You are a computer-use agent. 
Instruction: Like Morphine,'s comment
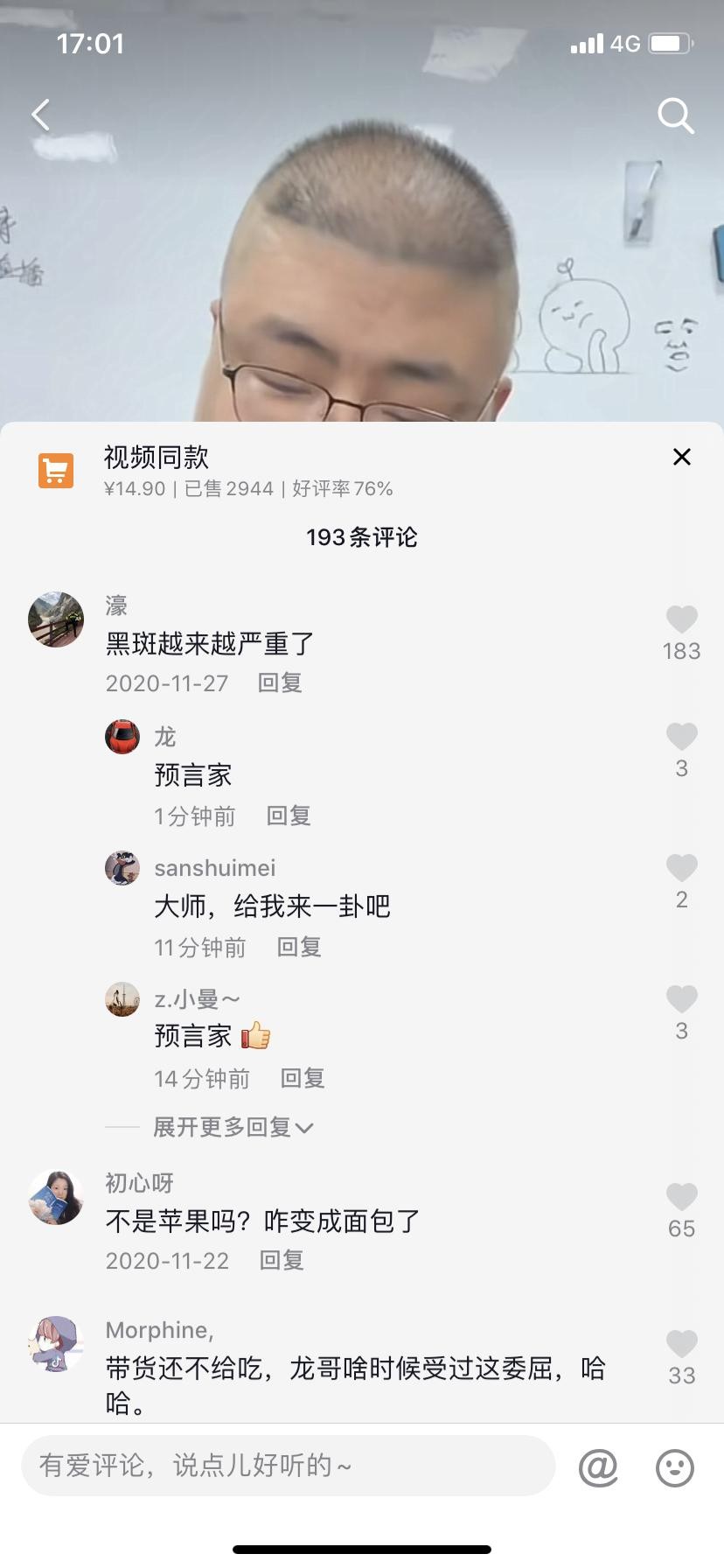point(681,1344)
